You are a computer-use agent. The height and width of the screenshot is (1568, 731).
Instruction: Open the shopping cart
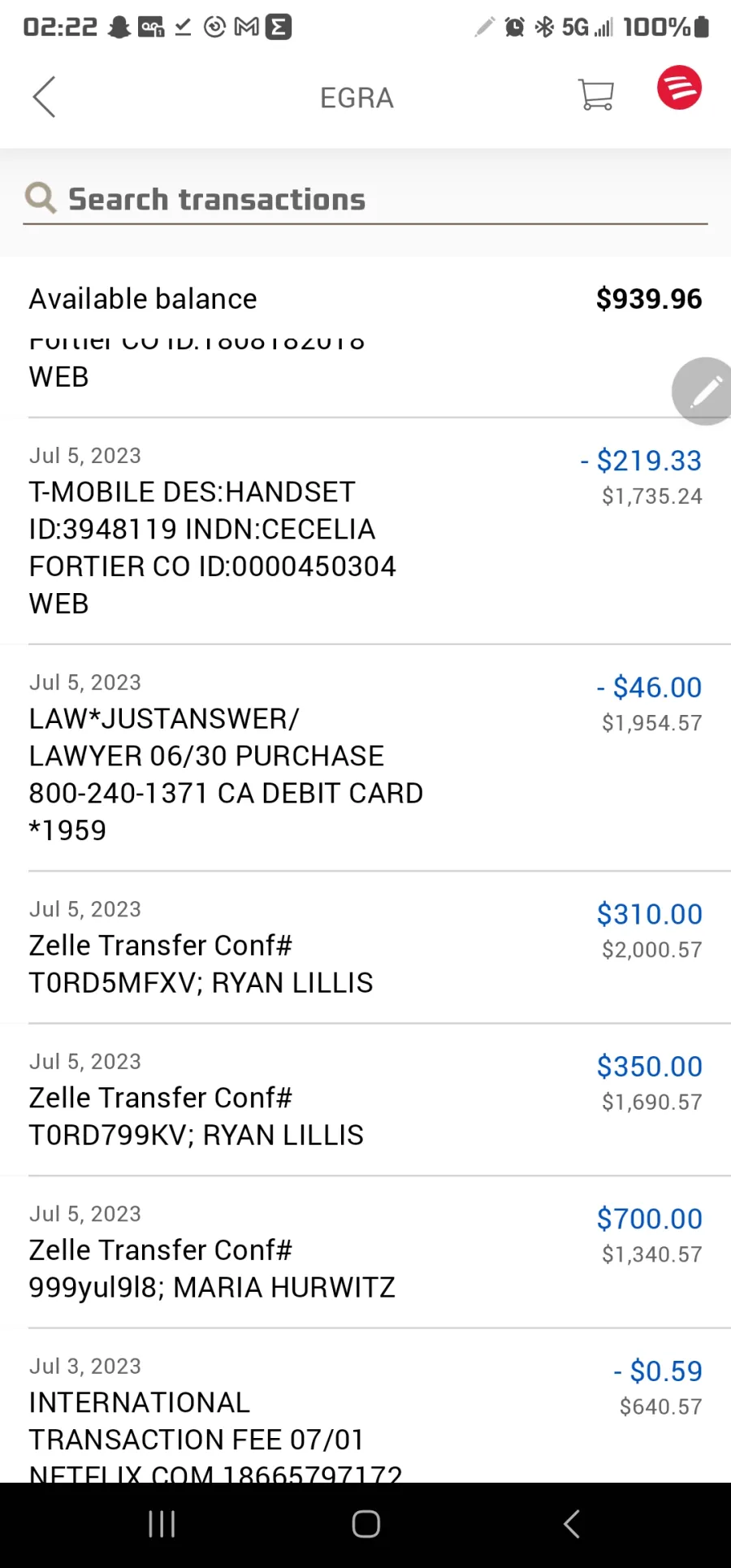(x=595, y=94)
